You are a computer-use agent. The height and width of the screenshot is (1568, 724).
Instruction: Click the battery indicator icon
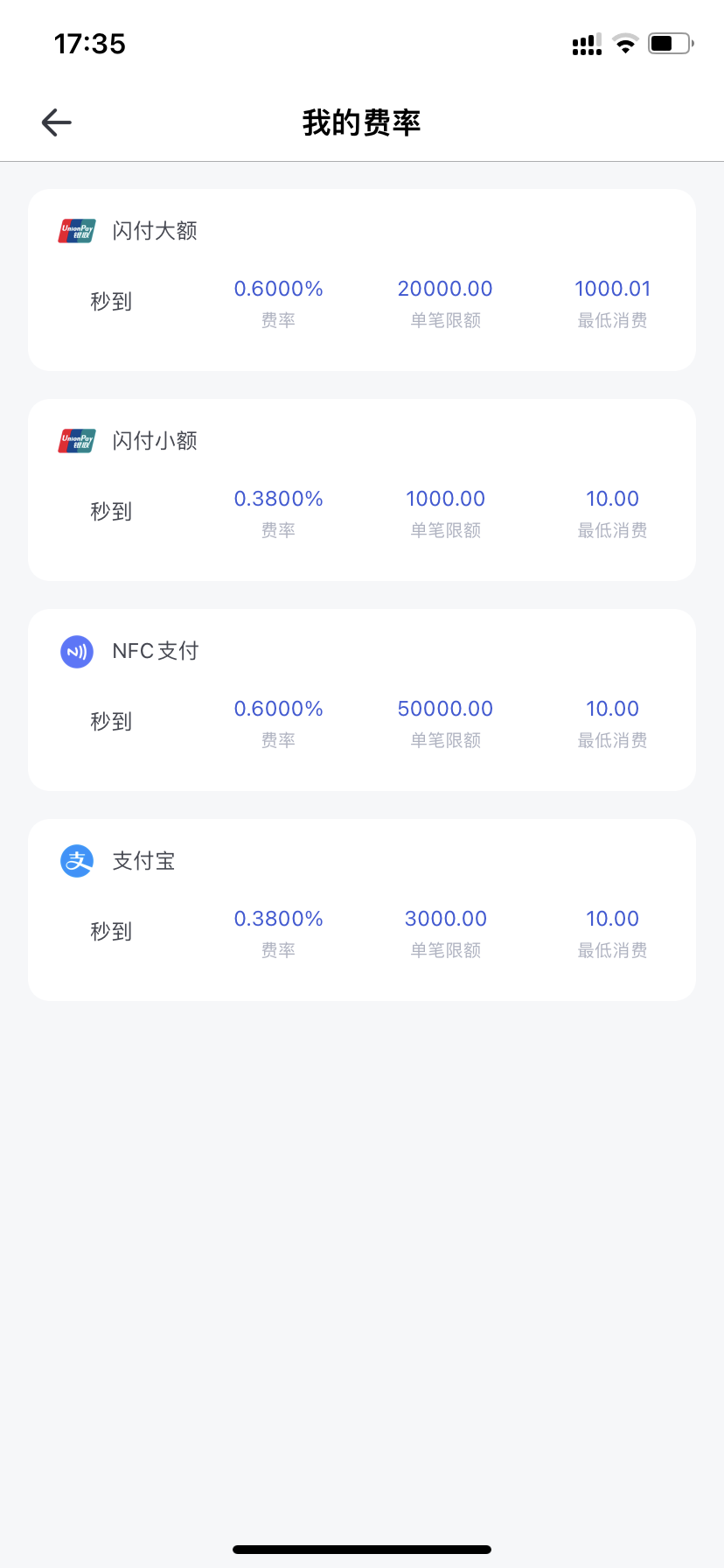[670, 42]
